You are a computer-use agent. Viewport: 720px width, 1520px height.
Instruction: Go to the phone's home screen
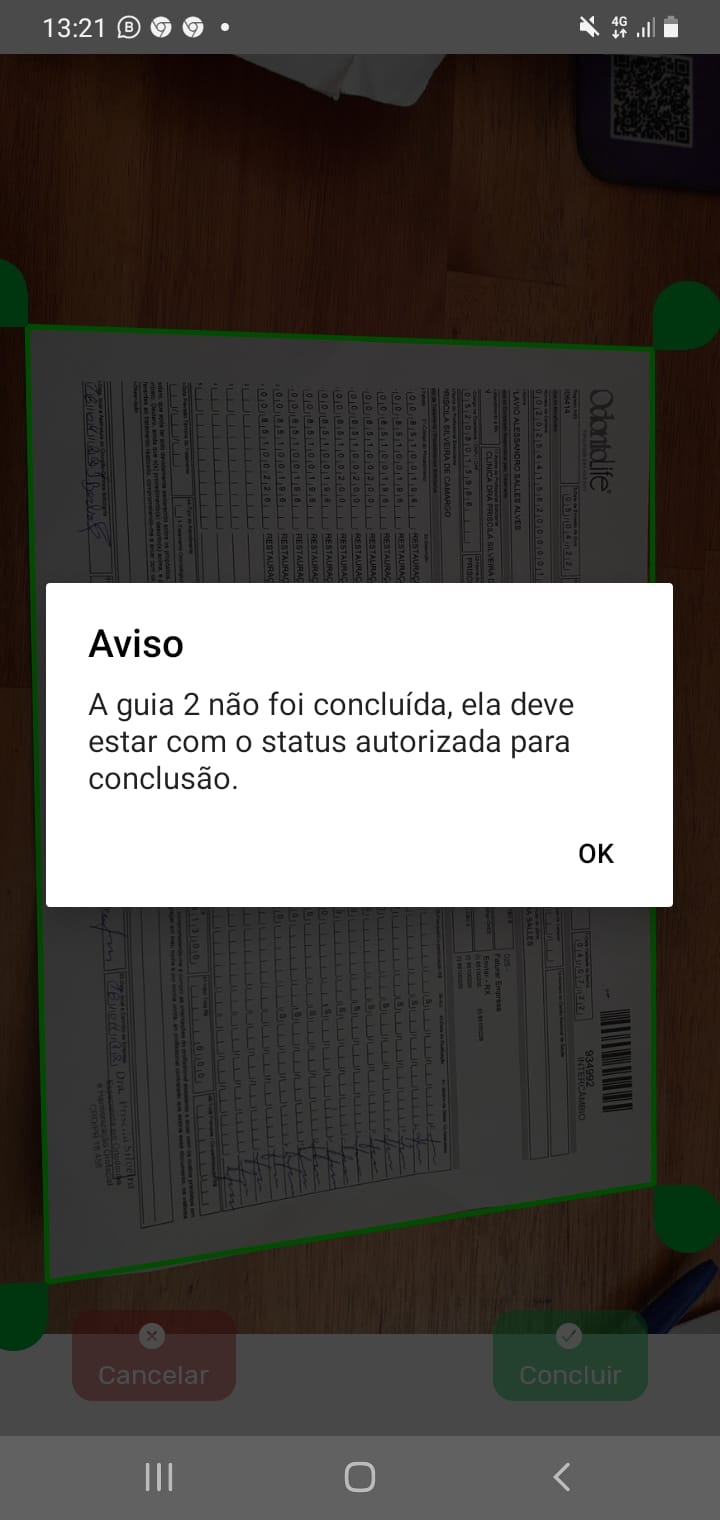click(359, 1477)
